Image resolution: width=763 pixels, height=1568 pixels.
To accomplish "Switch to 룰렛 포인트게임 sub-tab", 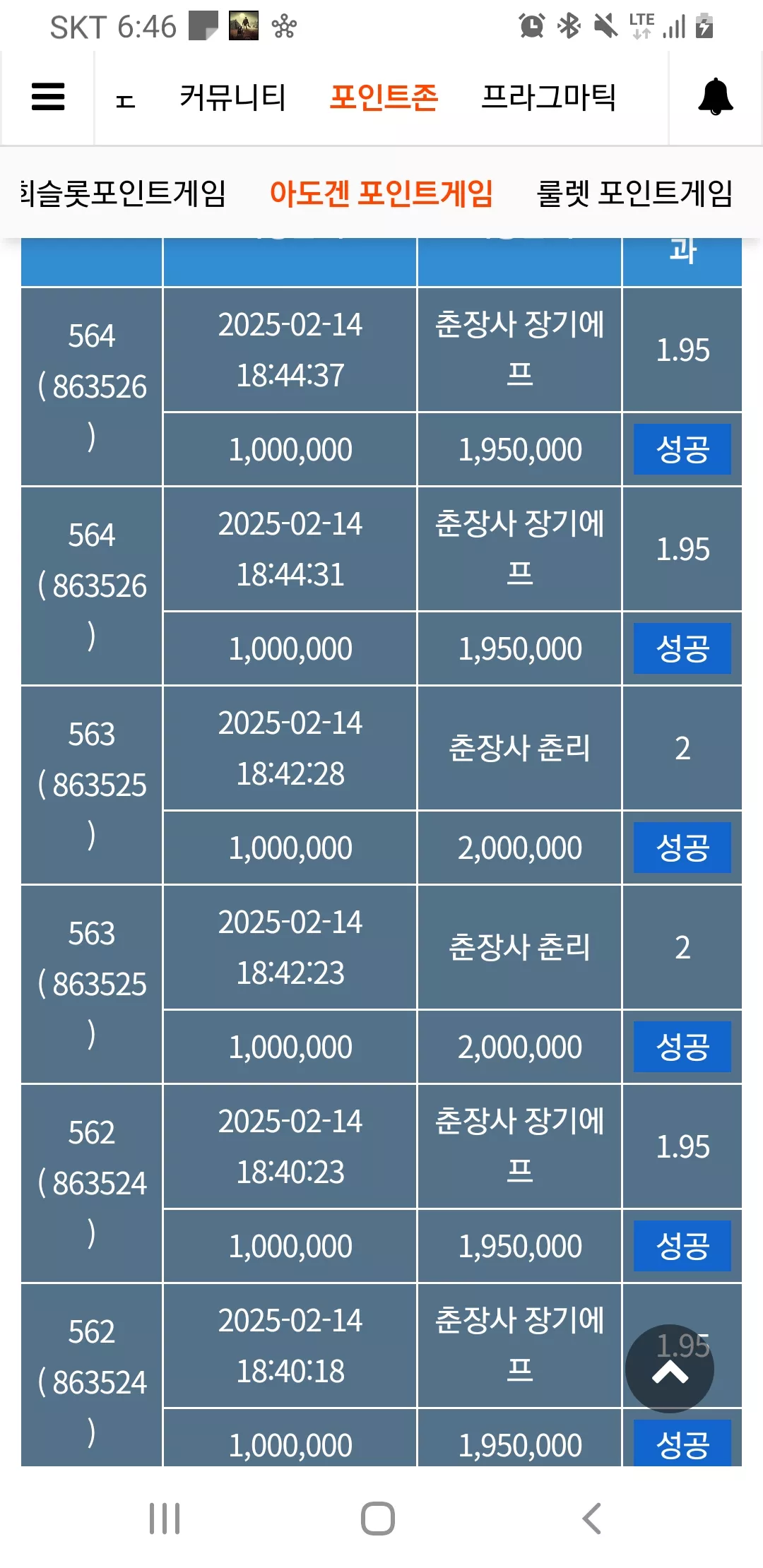I will coord(634,193).
